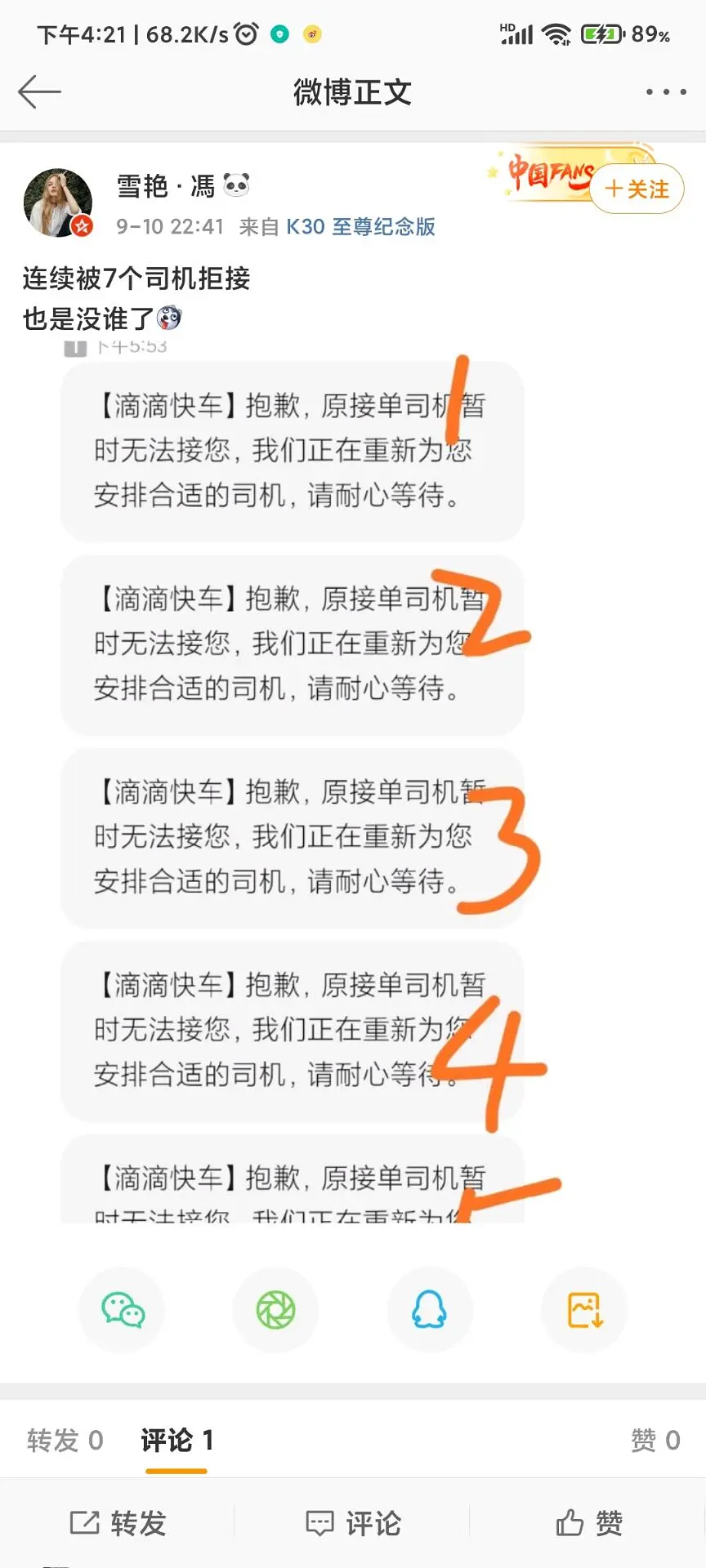Go back using the arrow
The height and width of the screenshot is (1568, 706).
pos(39,91)
